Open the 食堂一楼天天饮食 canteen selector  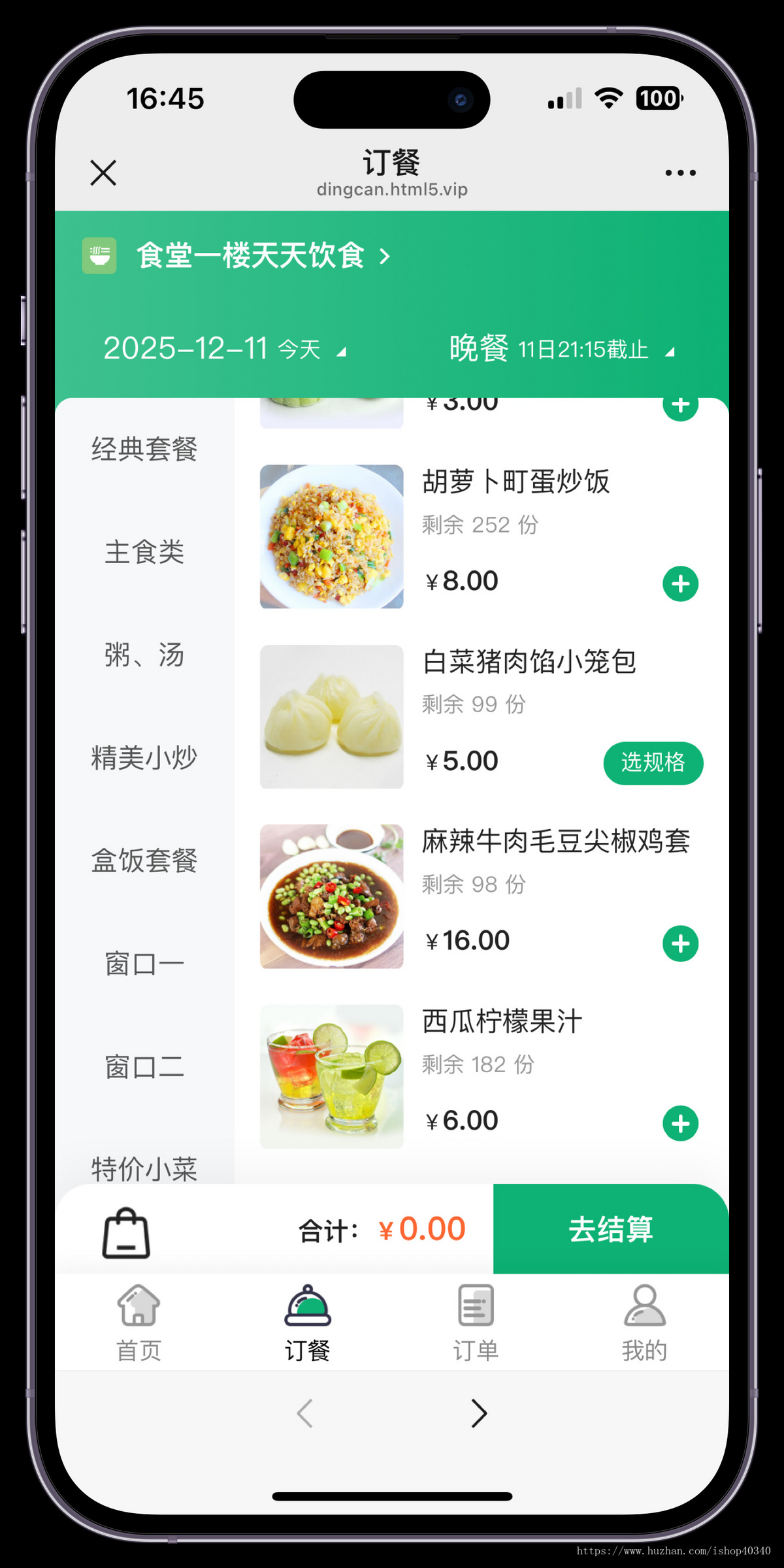pyautogui.click(x=261, y=255)
